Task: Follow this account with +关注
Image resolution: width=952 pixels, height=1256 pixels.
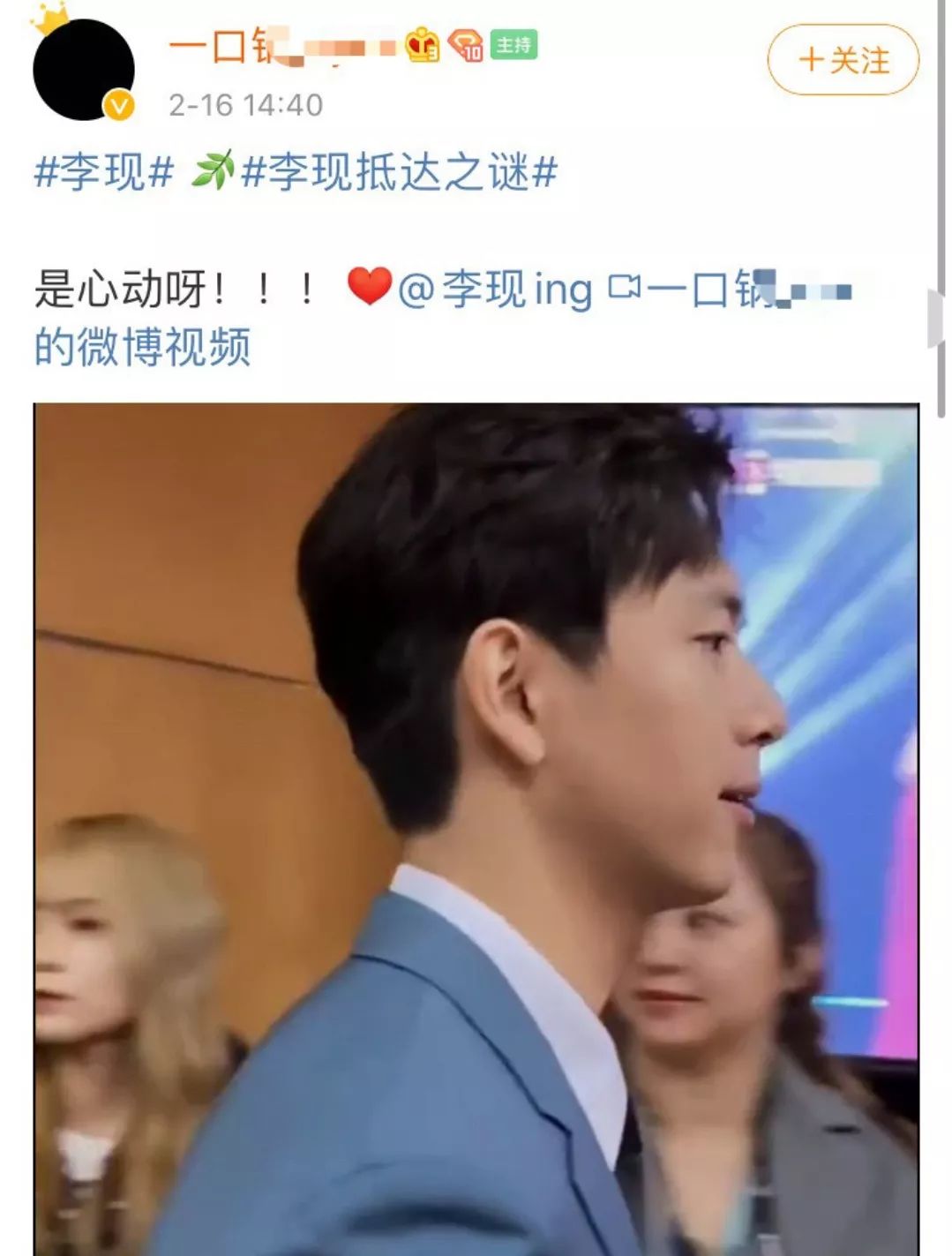Action: pos(843,60)
